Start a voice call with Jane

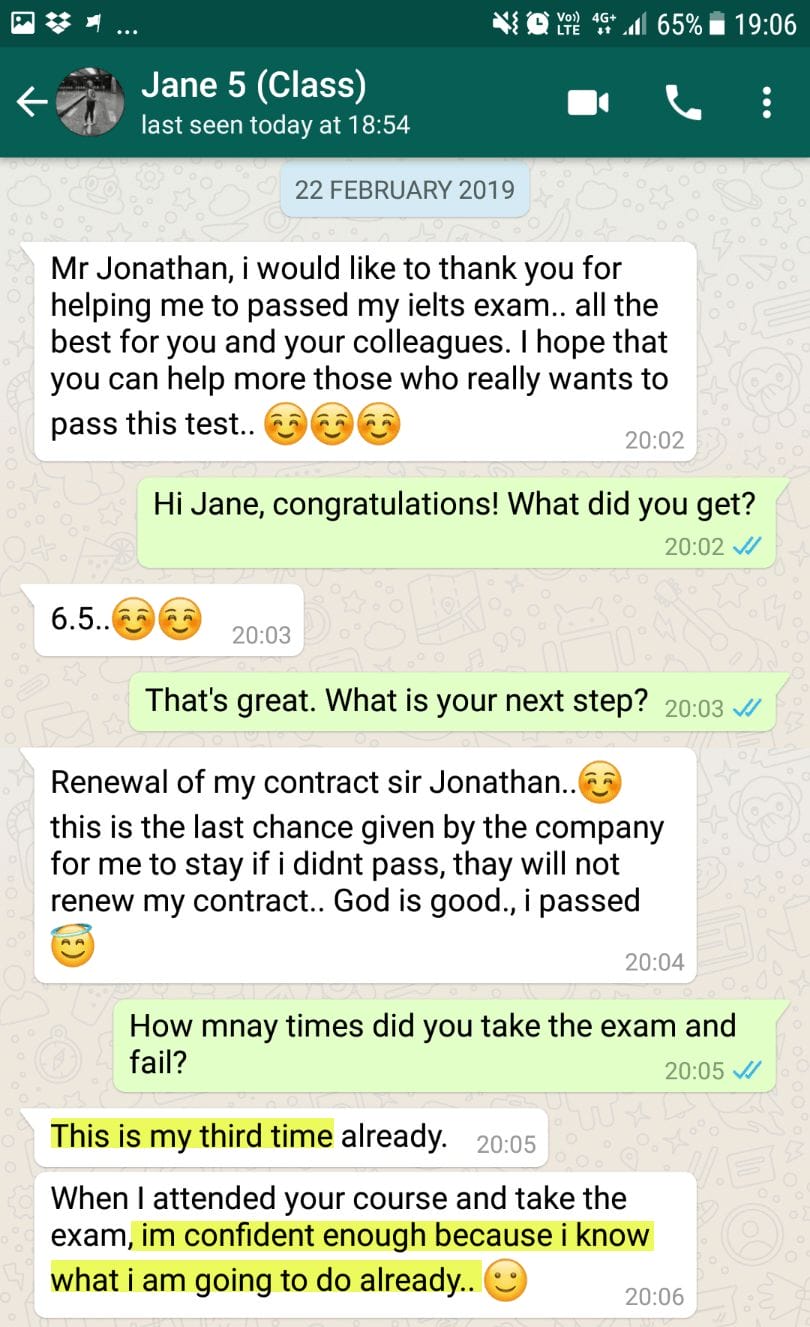pos(683,102)
